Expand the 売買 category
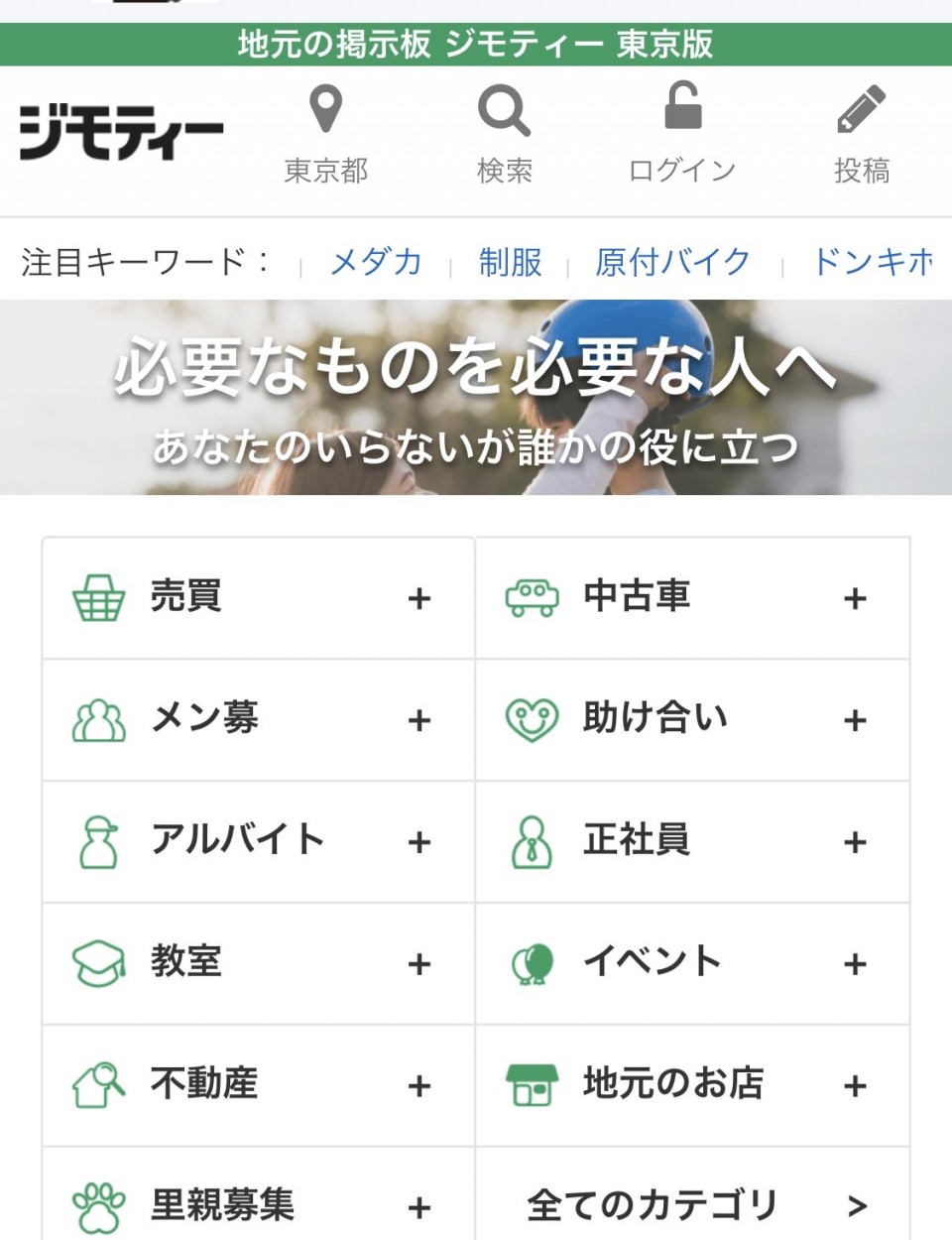 click(x=258, y=598)
